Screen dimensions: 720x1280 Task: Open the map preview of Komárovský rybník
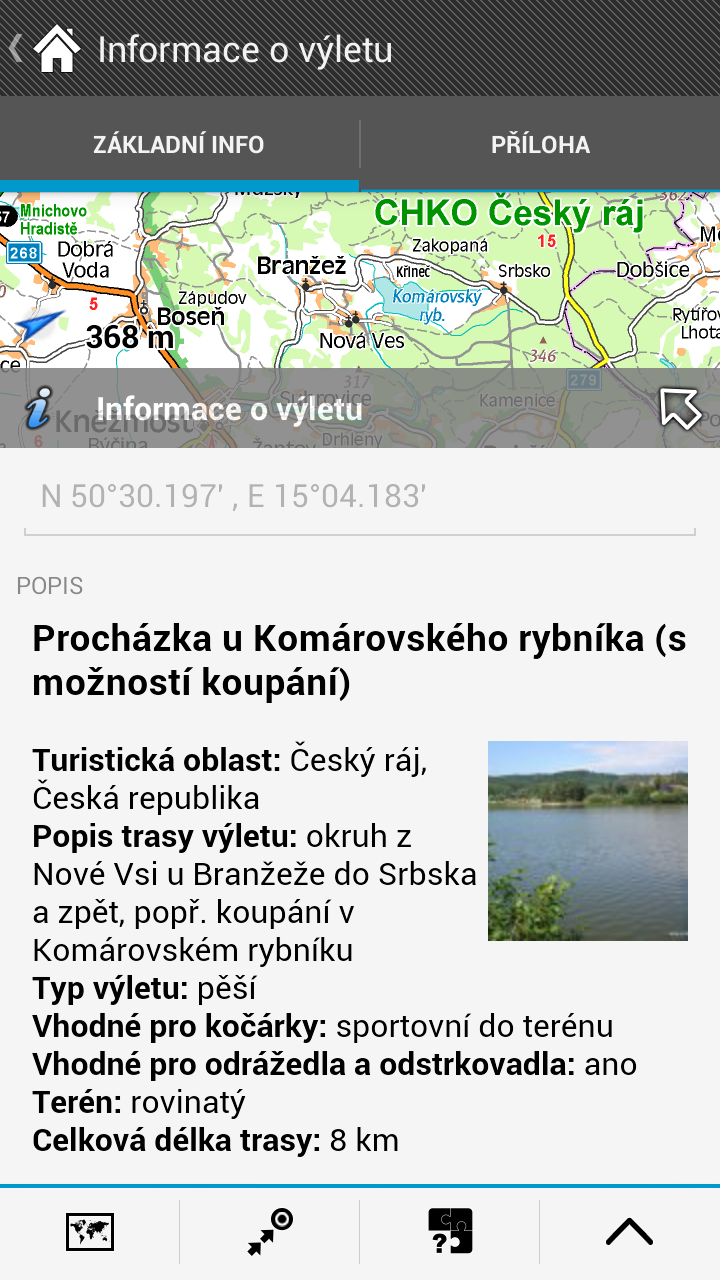tap(360, 280)
